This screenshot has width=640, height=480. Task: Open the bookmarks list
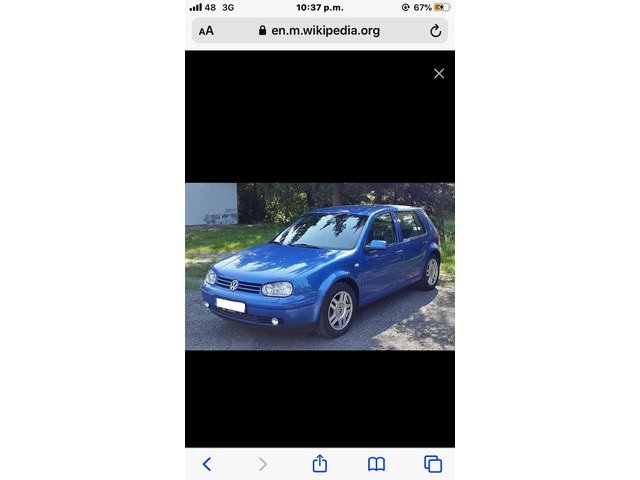tap(376, 464)
